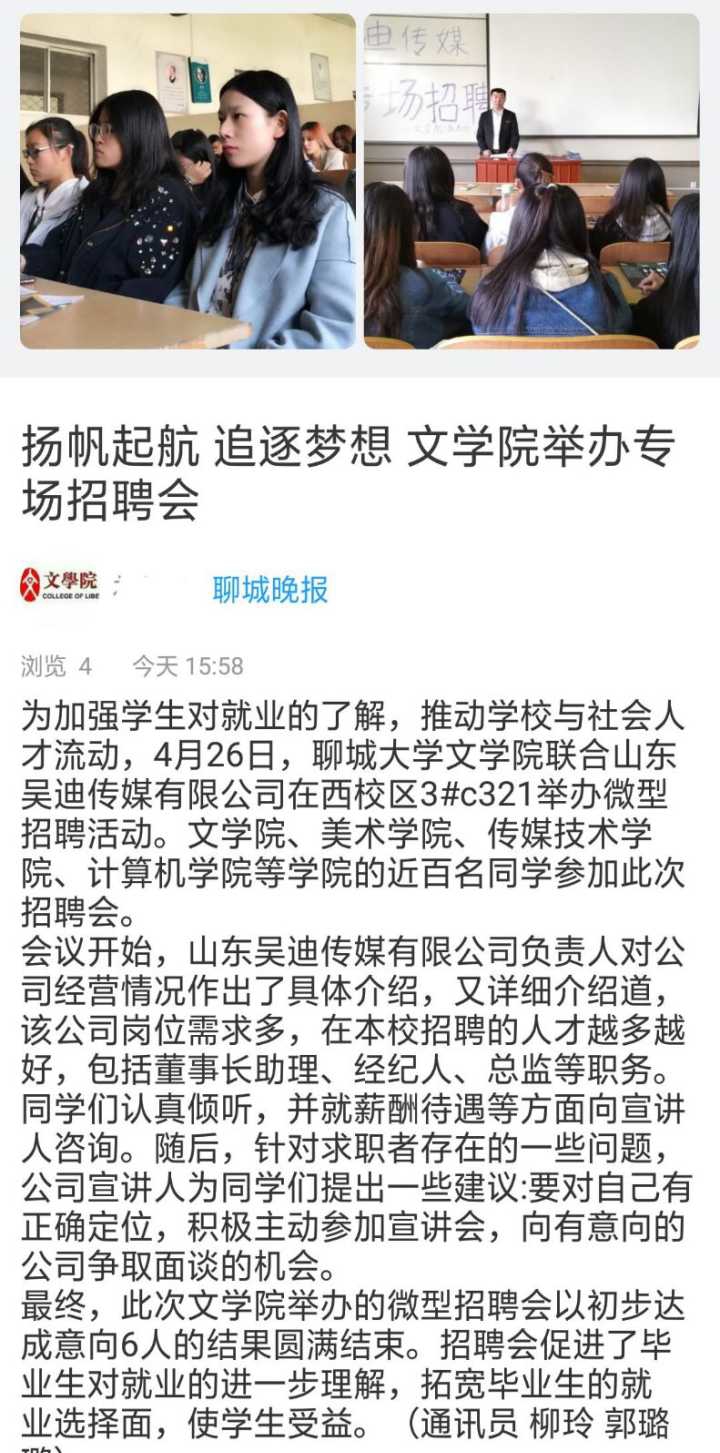This screenshot has height=1453, width=720.
Task: Enlarge the photo of the speaker at the whiteboard
Action: (x=531, y=181)
